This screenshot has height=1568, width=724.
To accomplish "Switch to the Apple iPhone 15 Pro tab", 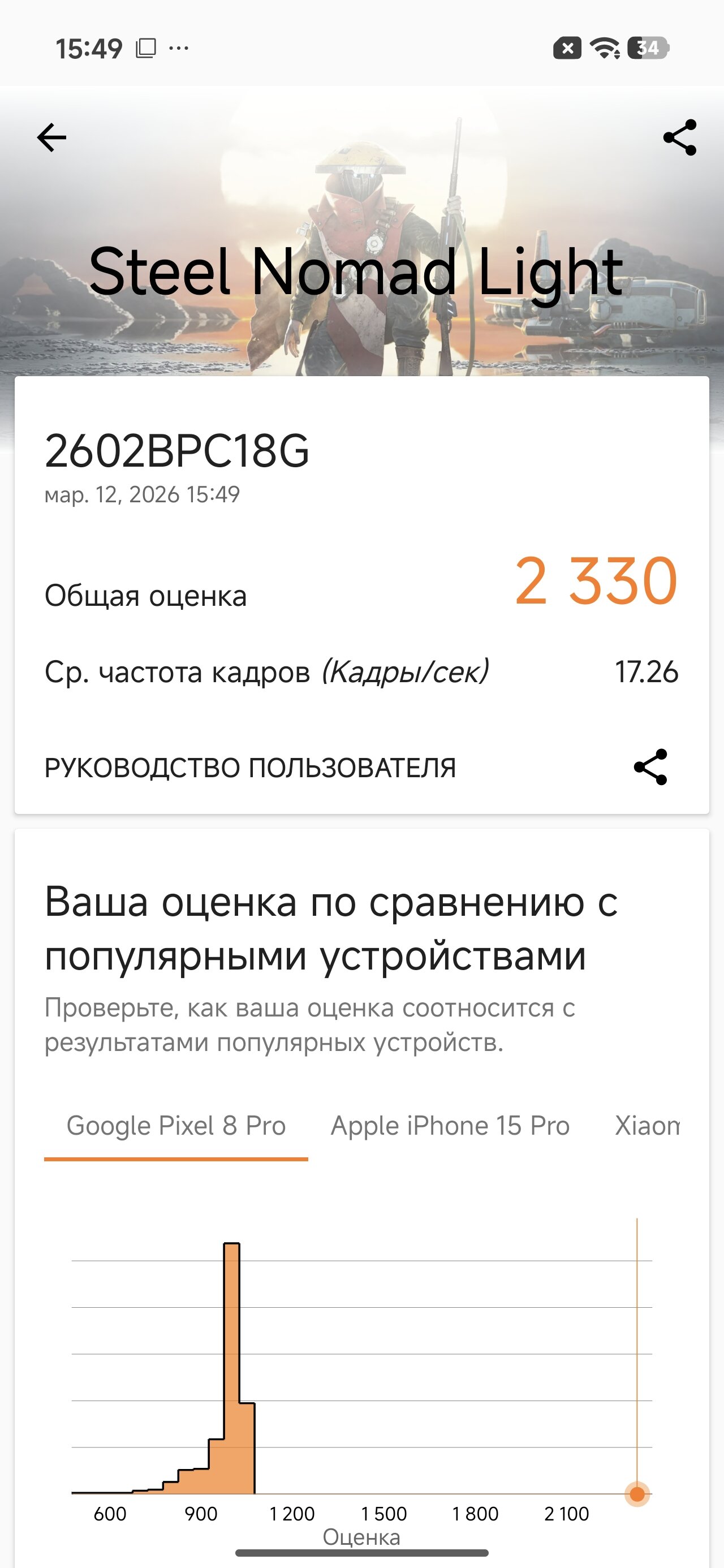I will 450,1126.
